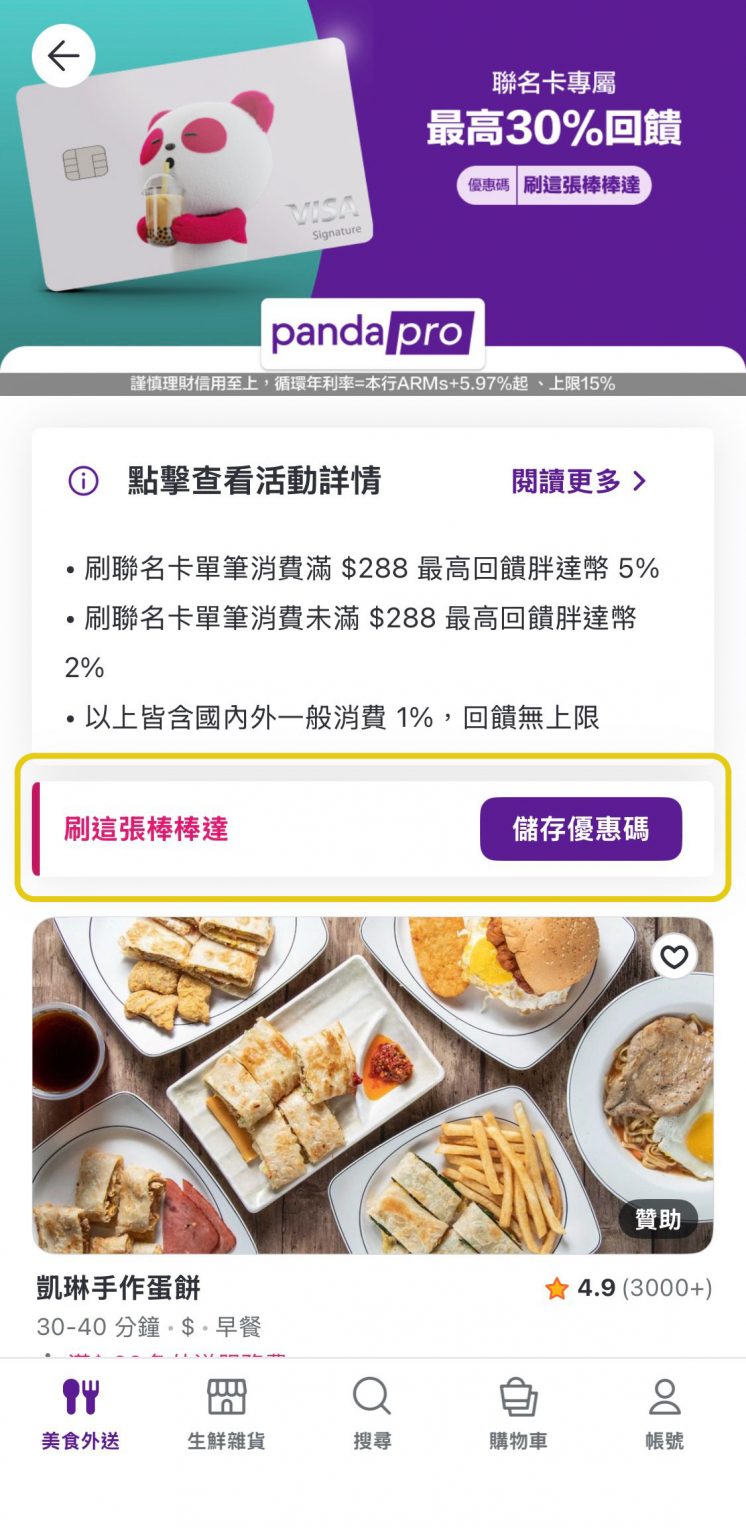Tap the 儲存優惠碼 button
The height and width of the screenshot is (1528, 746).
[x=580, y=829]
